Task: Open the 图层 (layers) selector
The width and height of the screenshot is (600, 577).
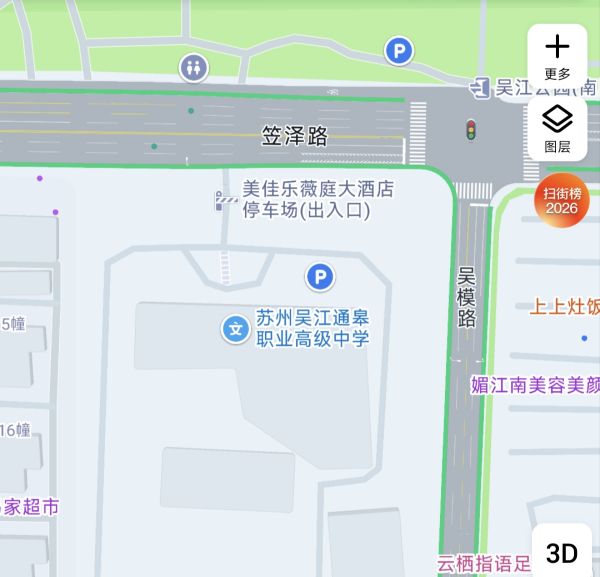Action: click(557, 130)
